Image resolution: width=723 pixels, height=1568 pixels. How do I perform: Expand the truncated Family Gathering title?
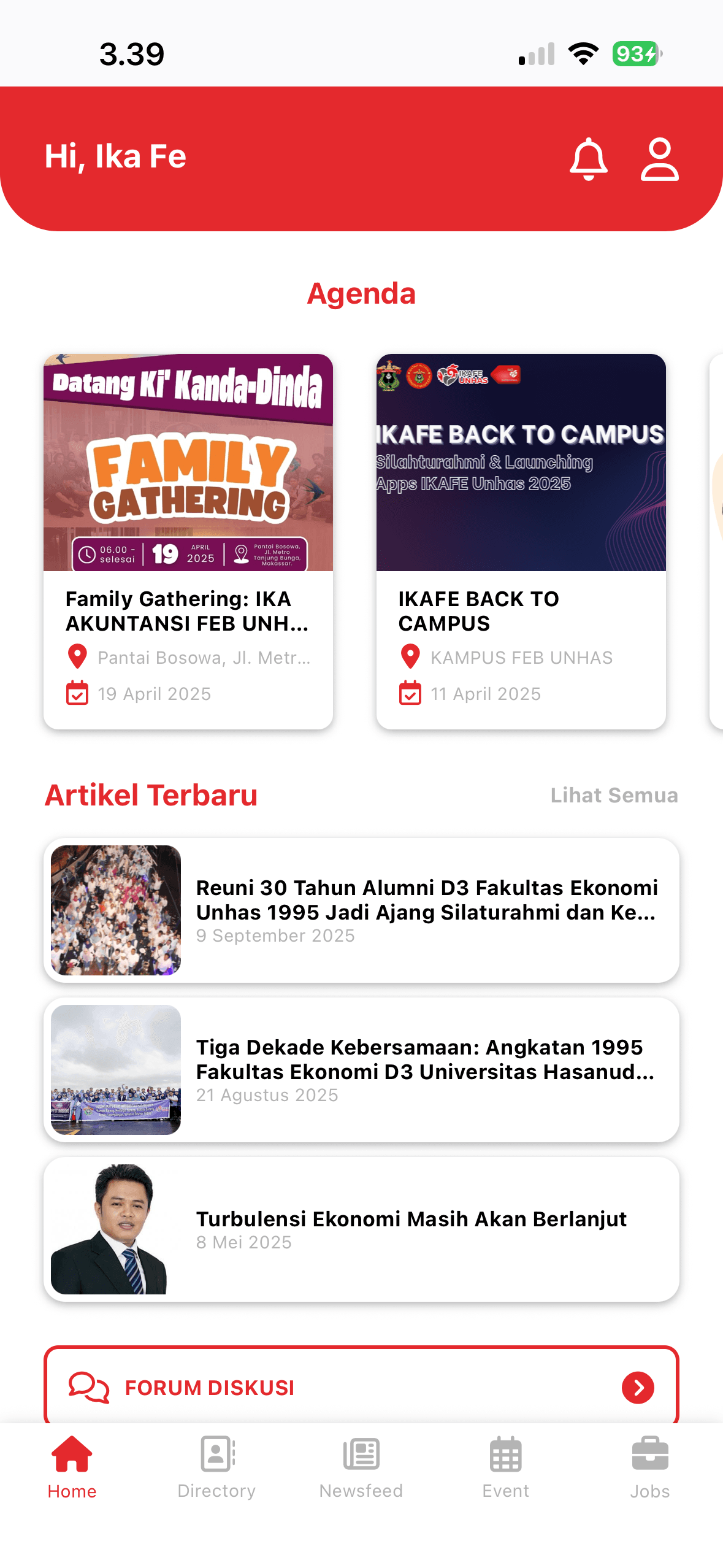(x=187, y=612)
